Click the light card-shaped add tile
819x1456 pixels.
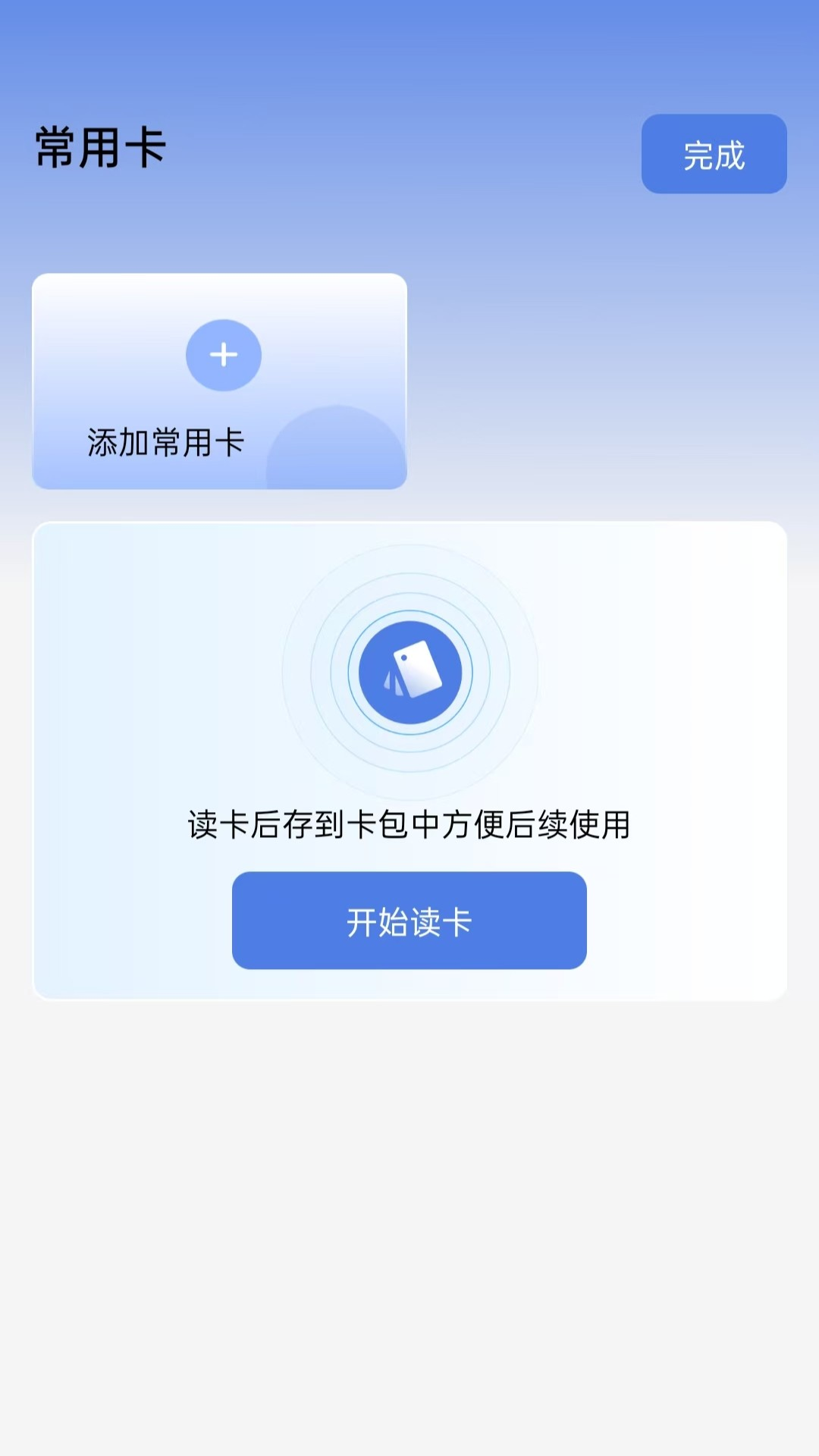tap(219, 379)
